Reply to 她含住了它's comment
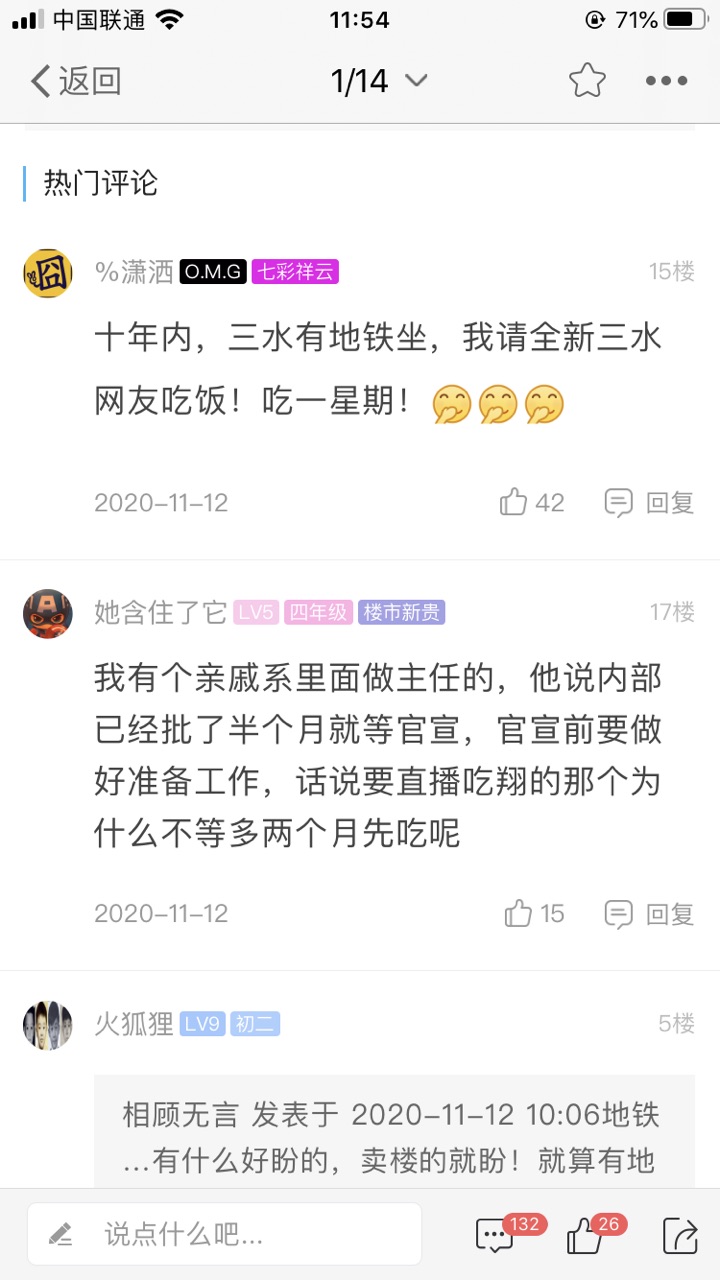Screen dimensions: 720x1280 (650, 913)
